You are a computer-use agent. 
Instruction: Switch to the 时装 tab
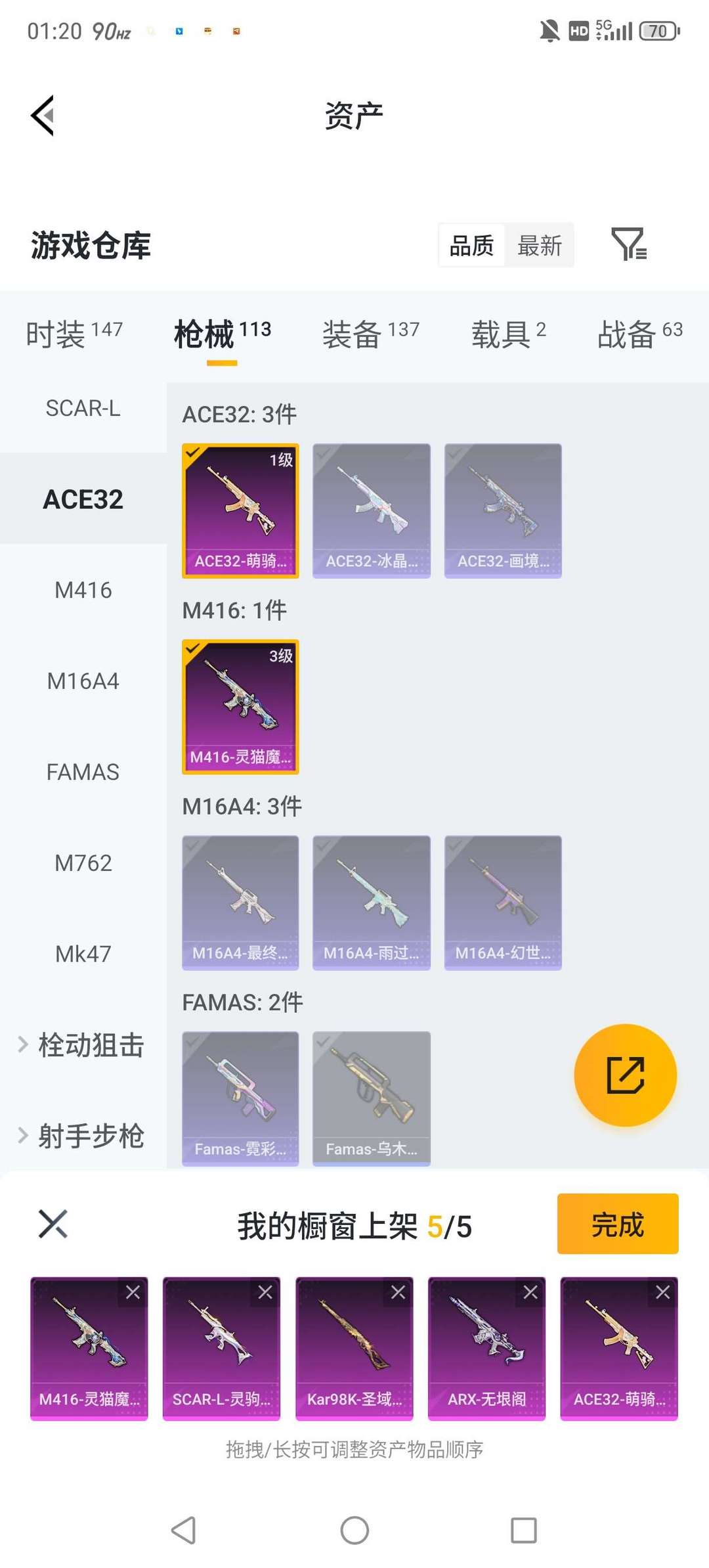[x=74, y=334]
